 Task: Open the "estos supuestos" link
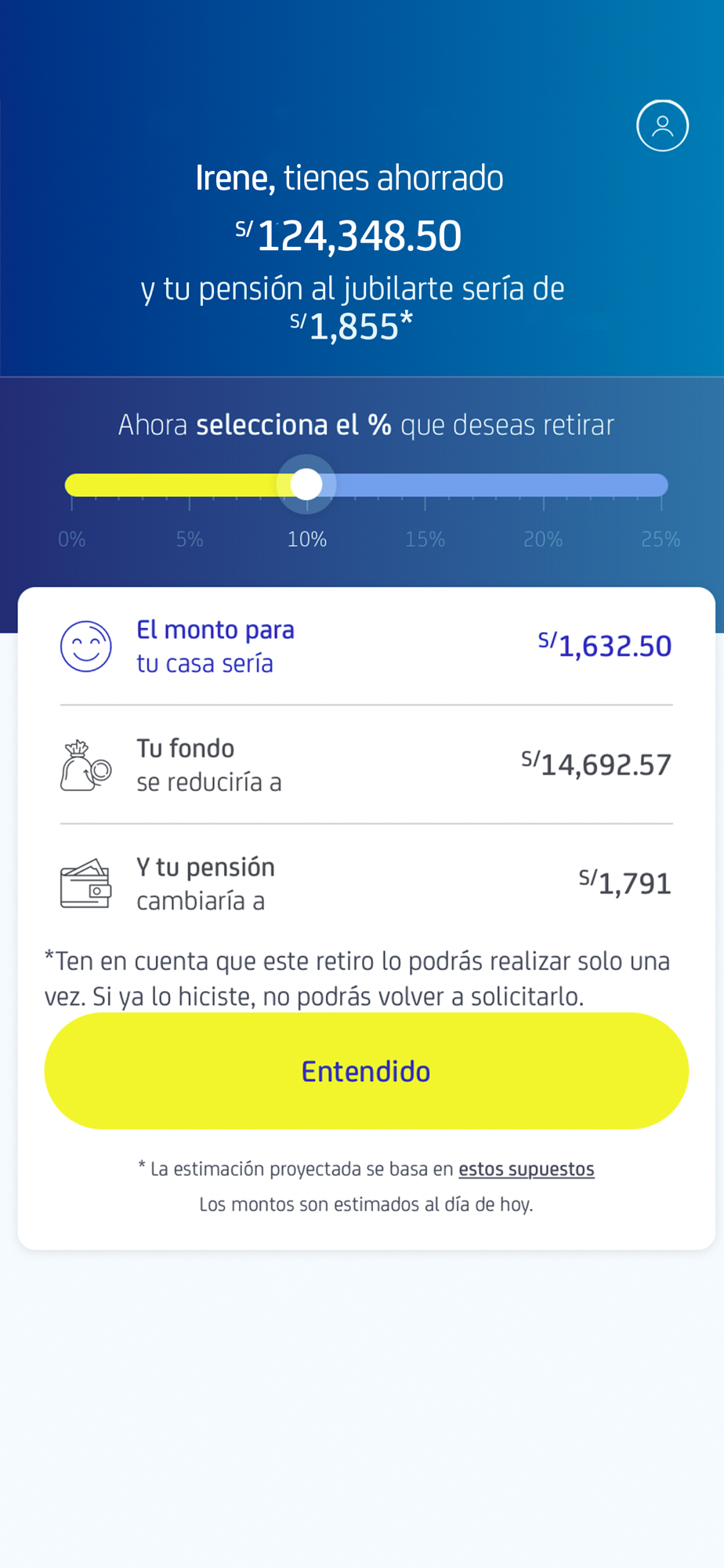[x=526, y=1169]
